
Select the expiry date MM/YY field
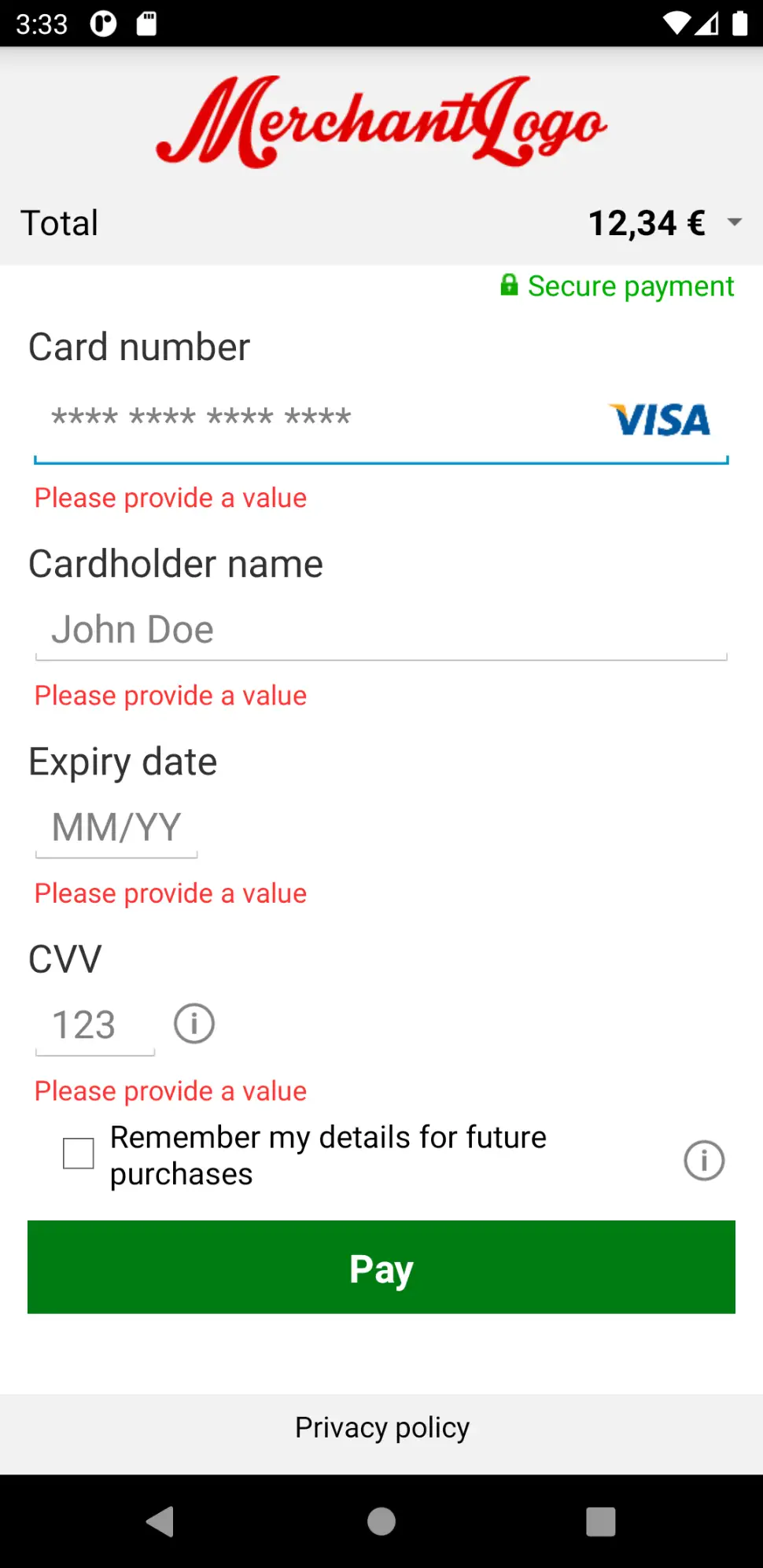click(x=116, y=828)
